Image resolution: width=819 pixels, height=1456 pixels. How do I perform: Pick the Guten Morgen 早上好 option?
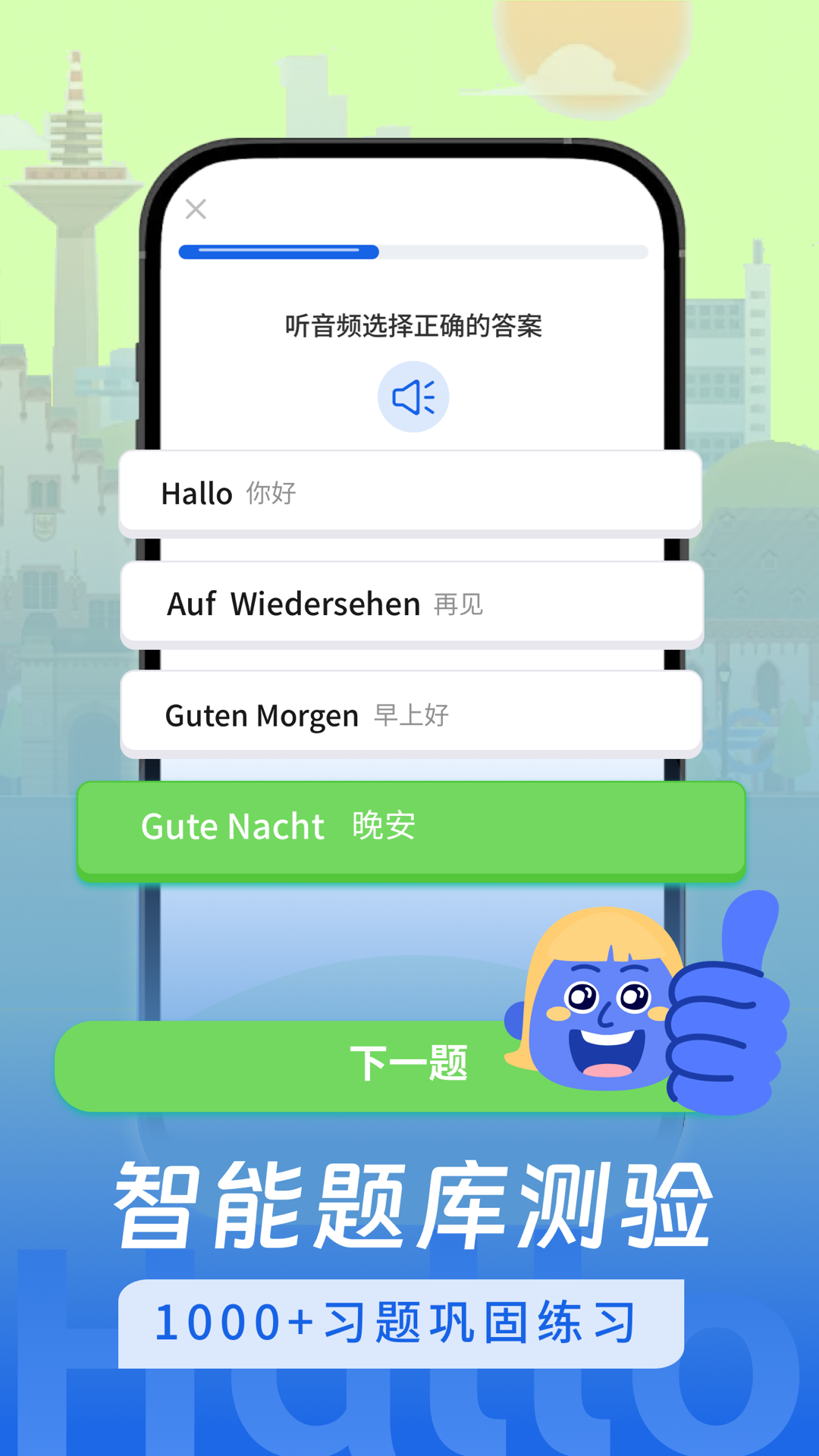(413, 714)
